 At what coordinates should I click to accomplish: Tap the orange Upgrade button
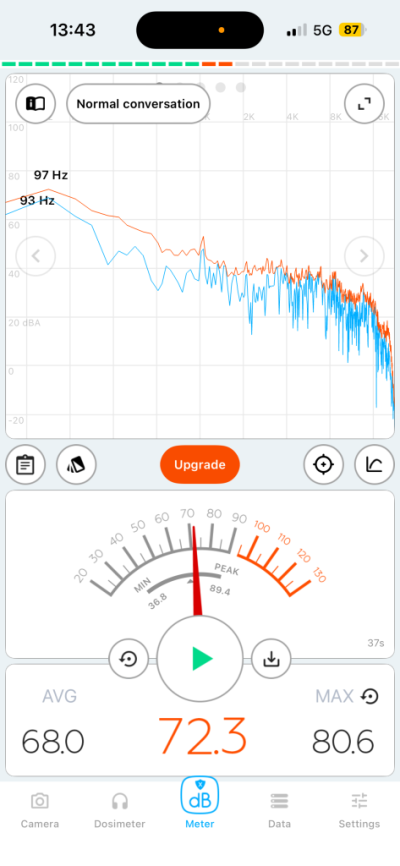tap(200, 464)
